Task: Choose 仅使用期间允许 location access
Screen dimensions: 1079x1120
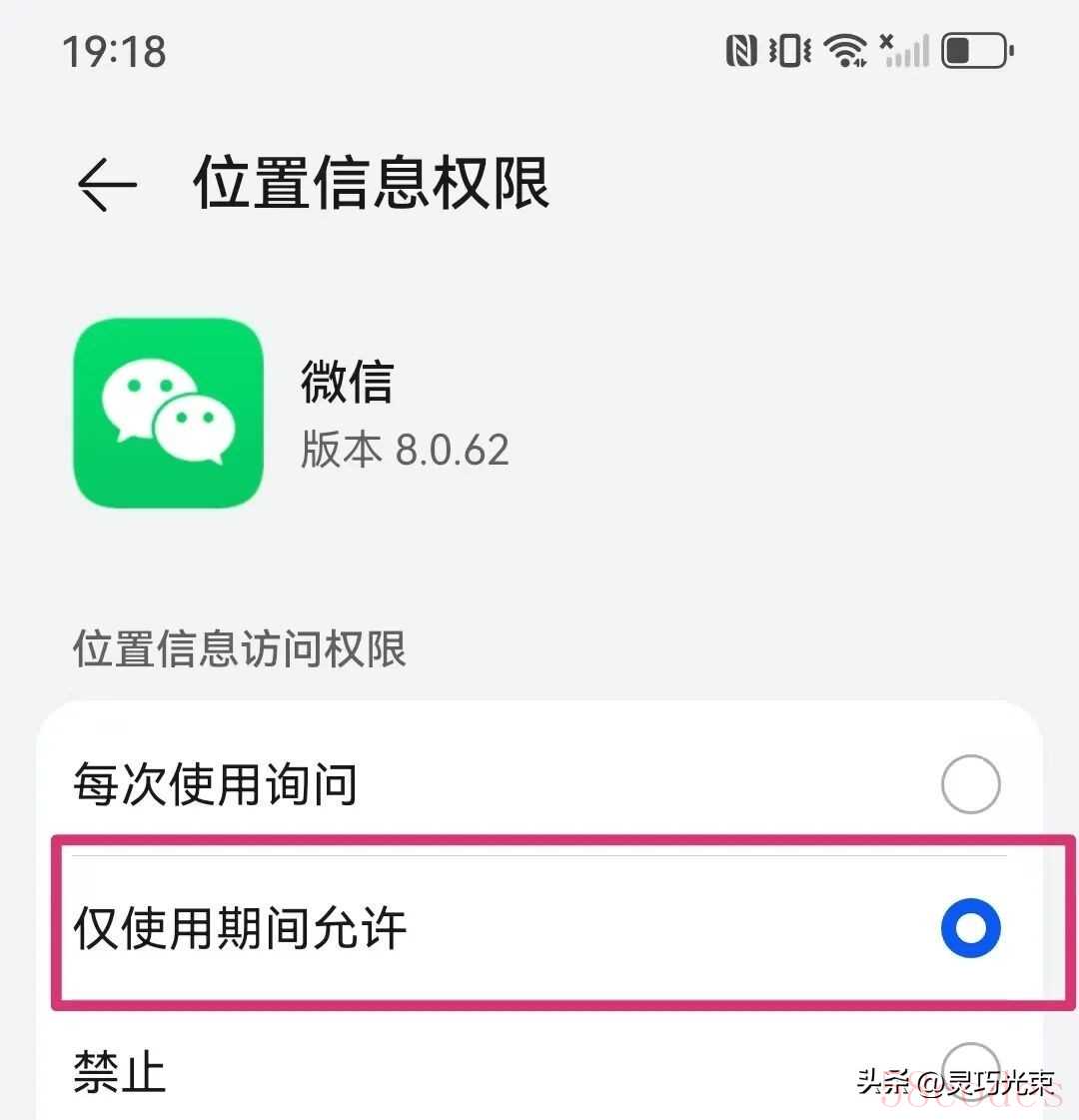Action: (969, 928)
